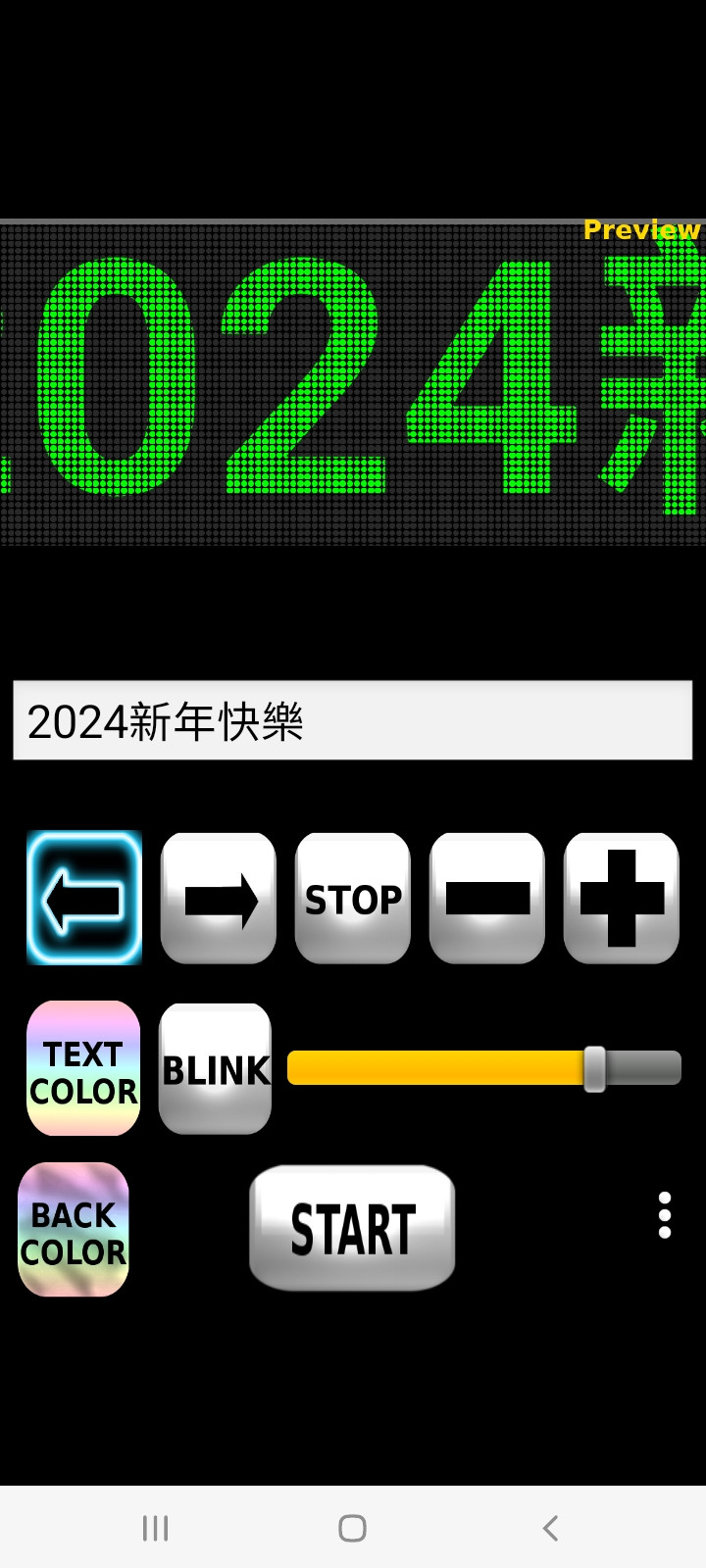Image resolution: width=706 pixels, height=1568 pixels.
Task: Open the TEXT COLOR picker
Action: 83,1068
